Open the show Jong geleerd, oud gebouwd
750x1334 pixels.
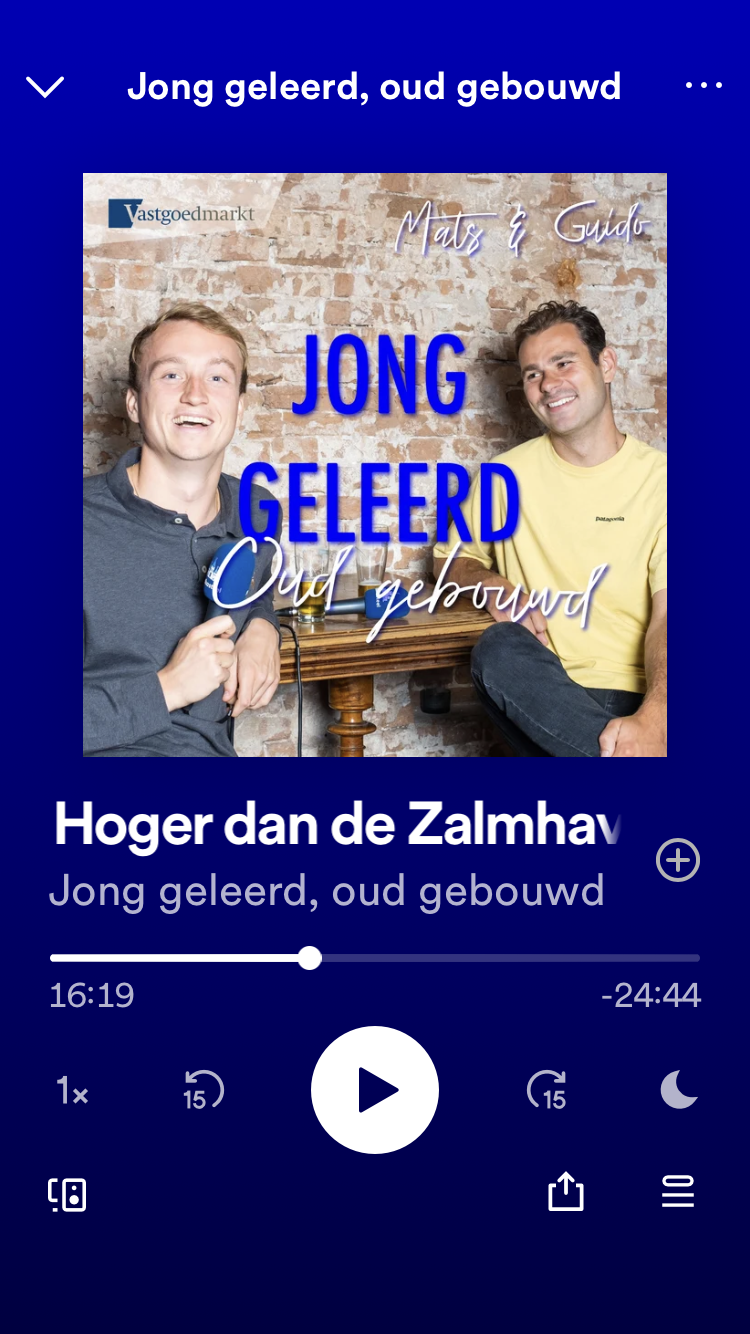326,891
